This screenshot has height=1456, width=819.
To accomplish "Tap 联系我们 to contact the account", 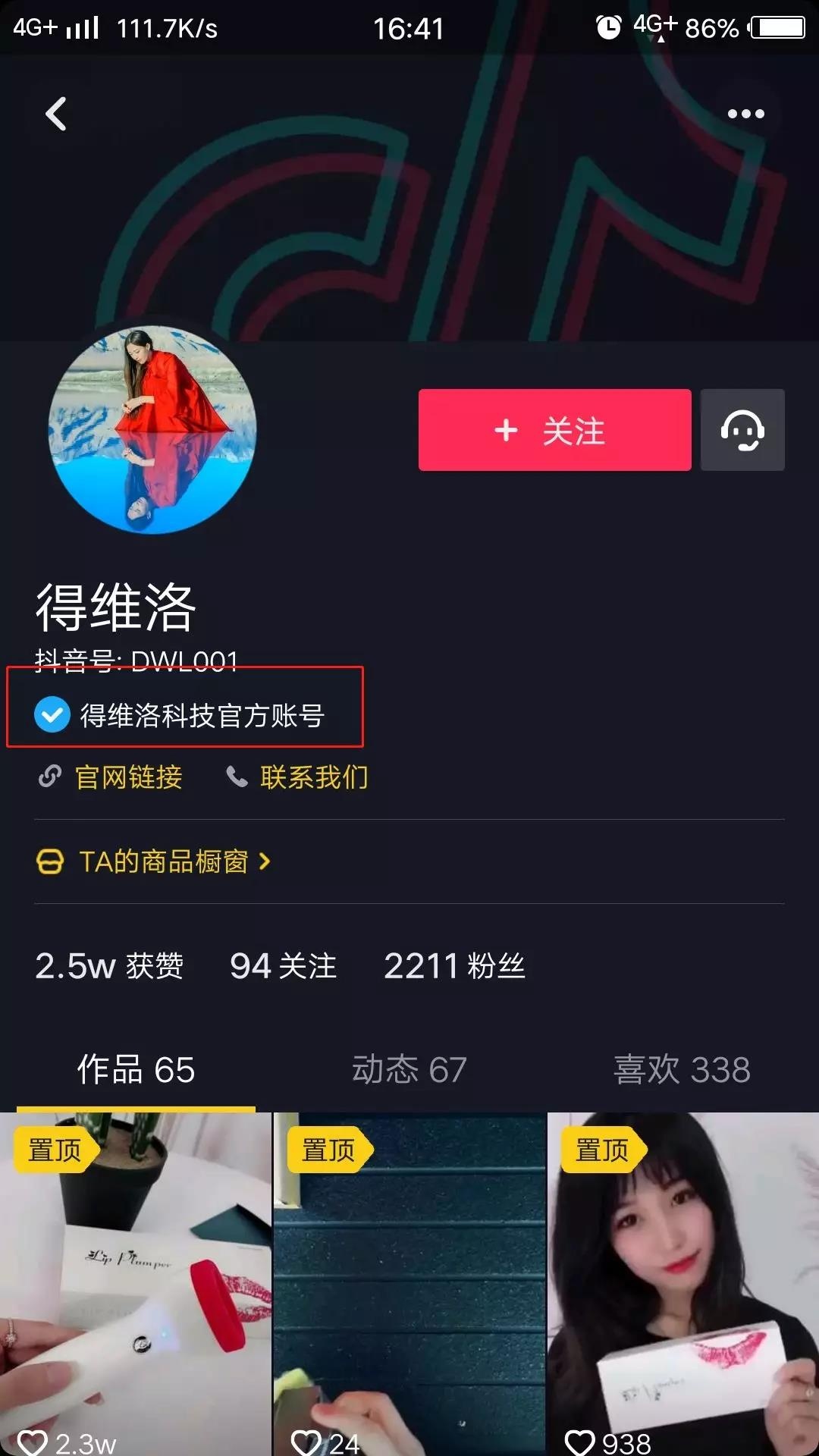I will pos(298,777).
